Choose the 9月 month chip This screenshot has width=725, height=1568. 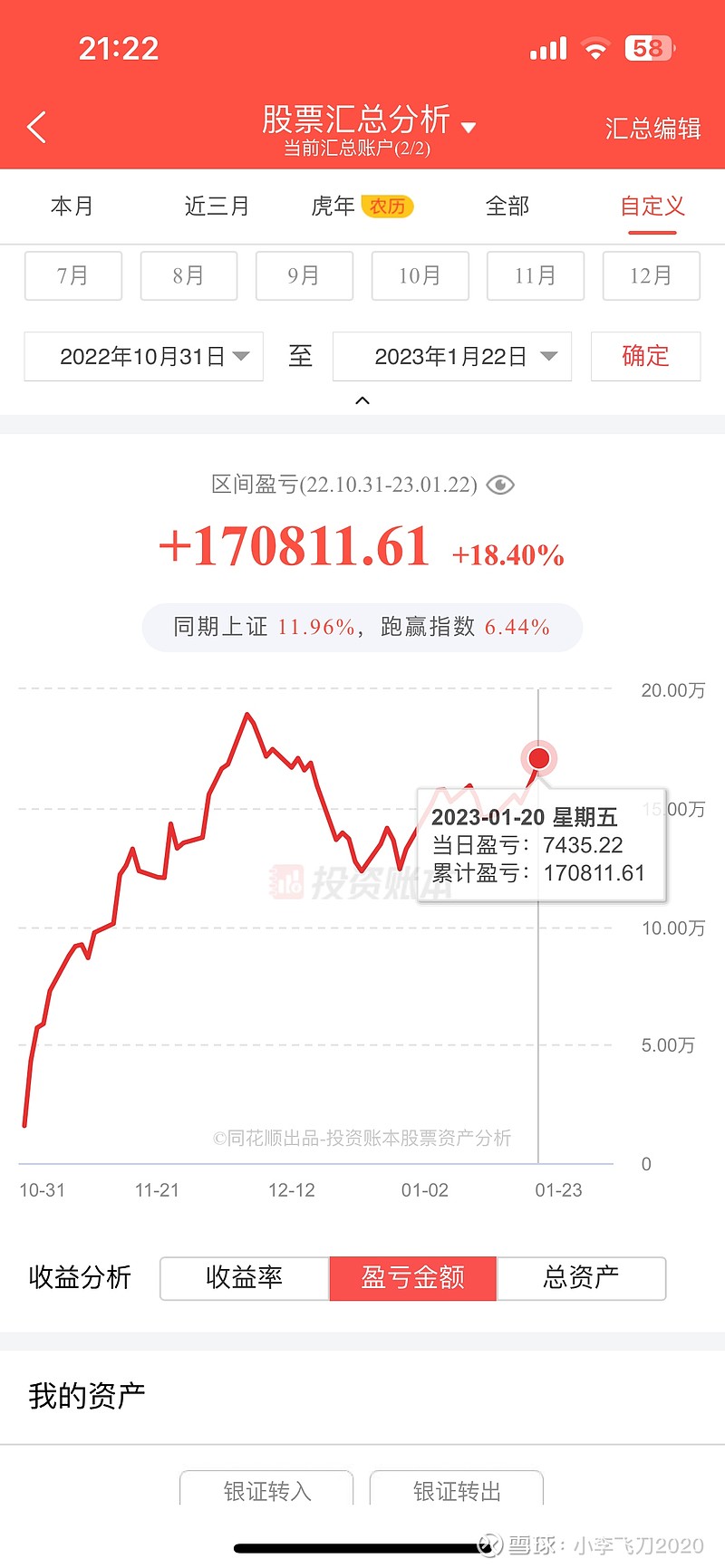click(304, 275)
